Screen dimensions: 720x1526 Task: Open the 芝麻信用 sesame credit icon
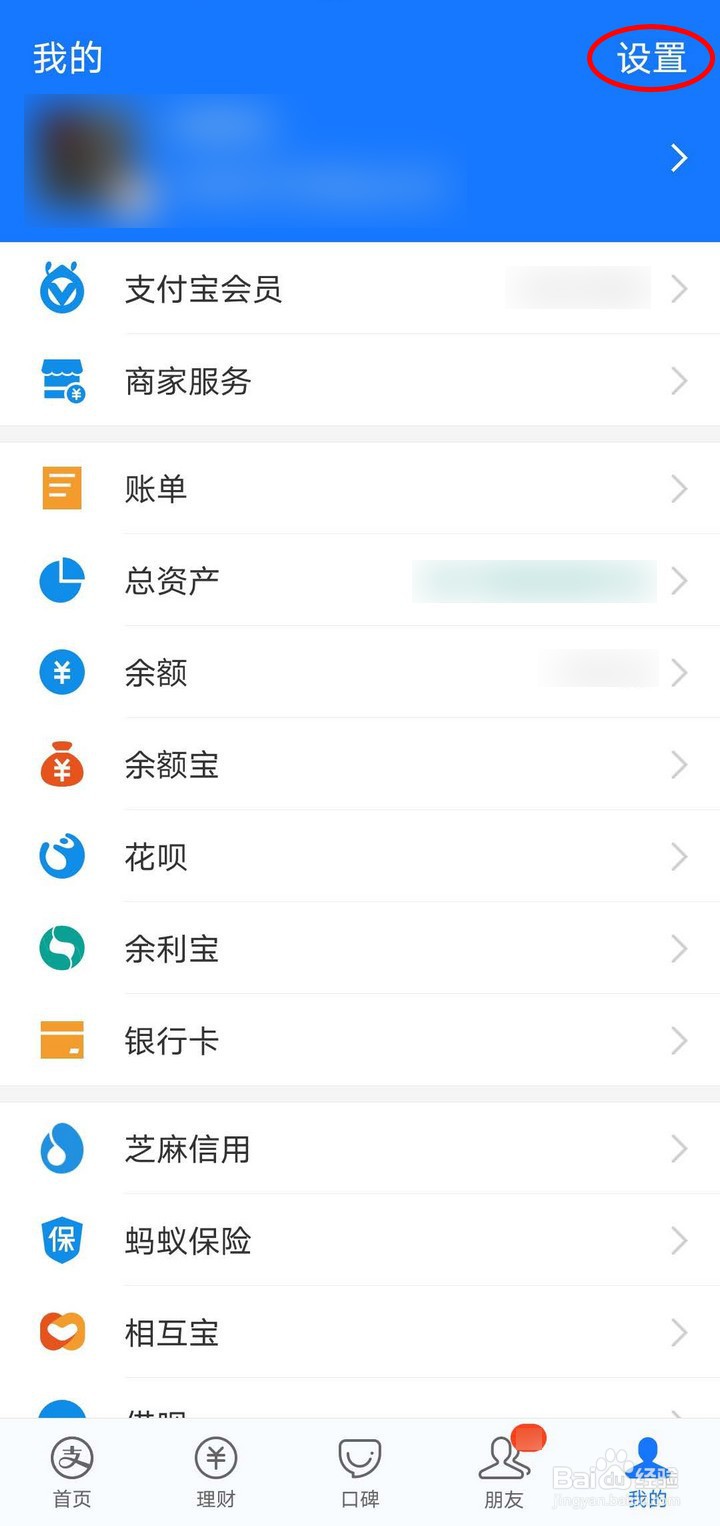tap(62, 1149)
